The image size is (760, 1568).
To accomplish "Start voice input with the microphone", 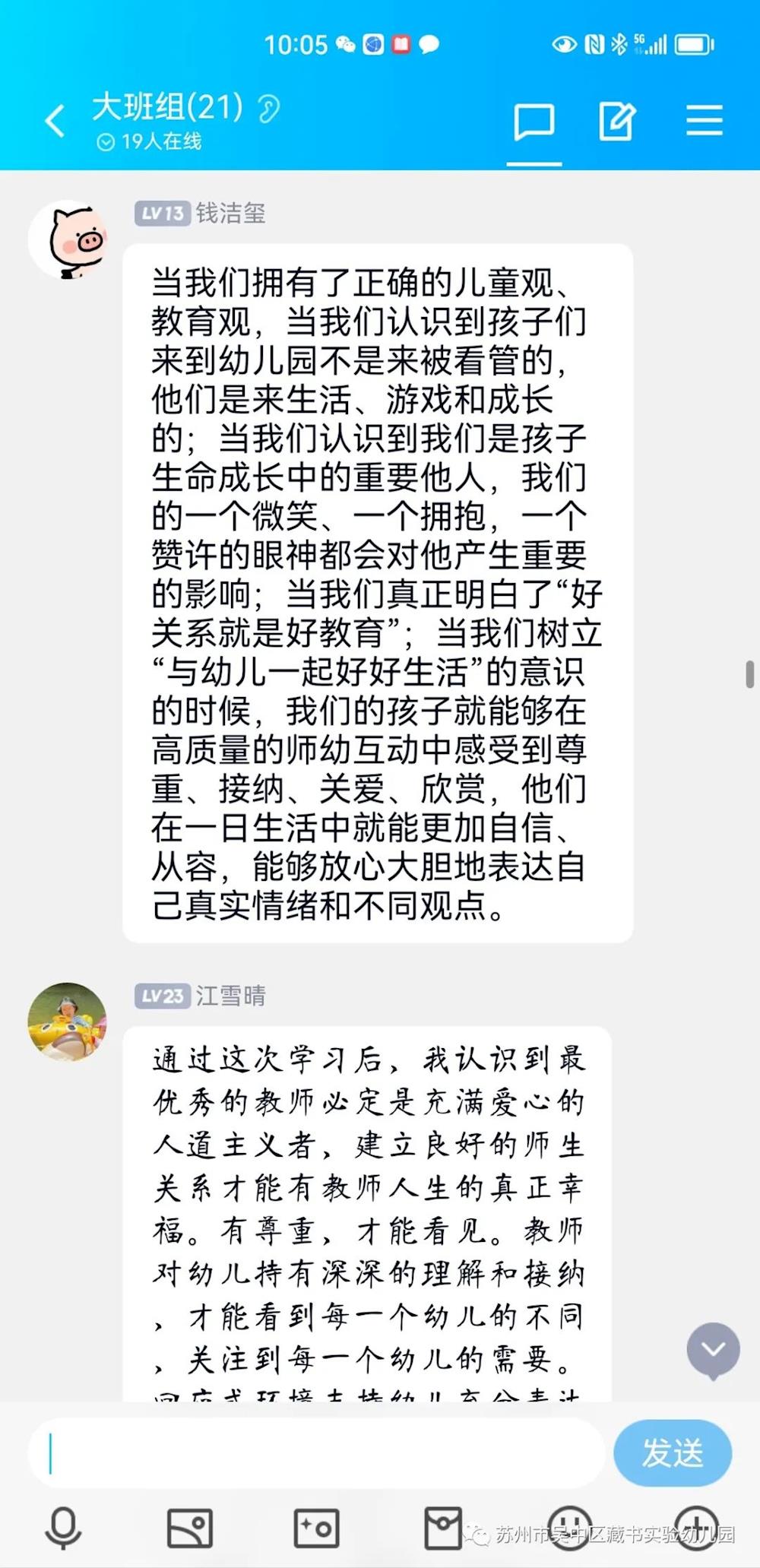I will coord(63,1527).
